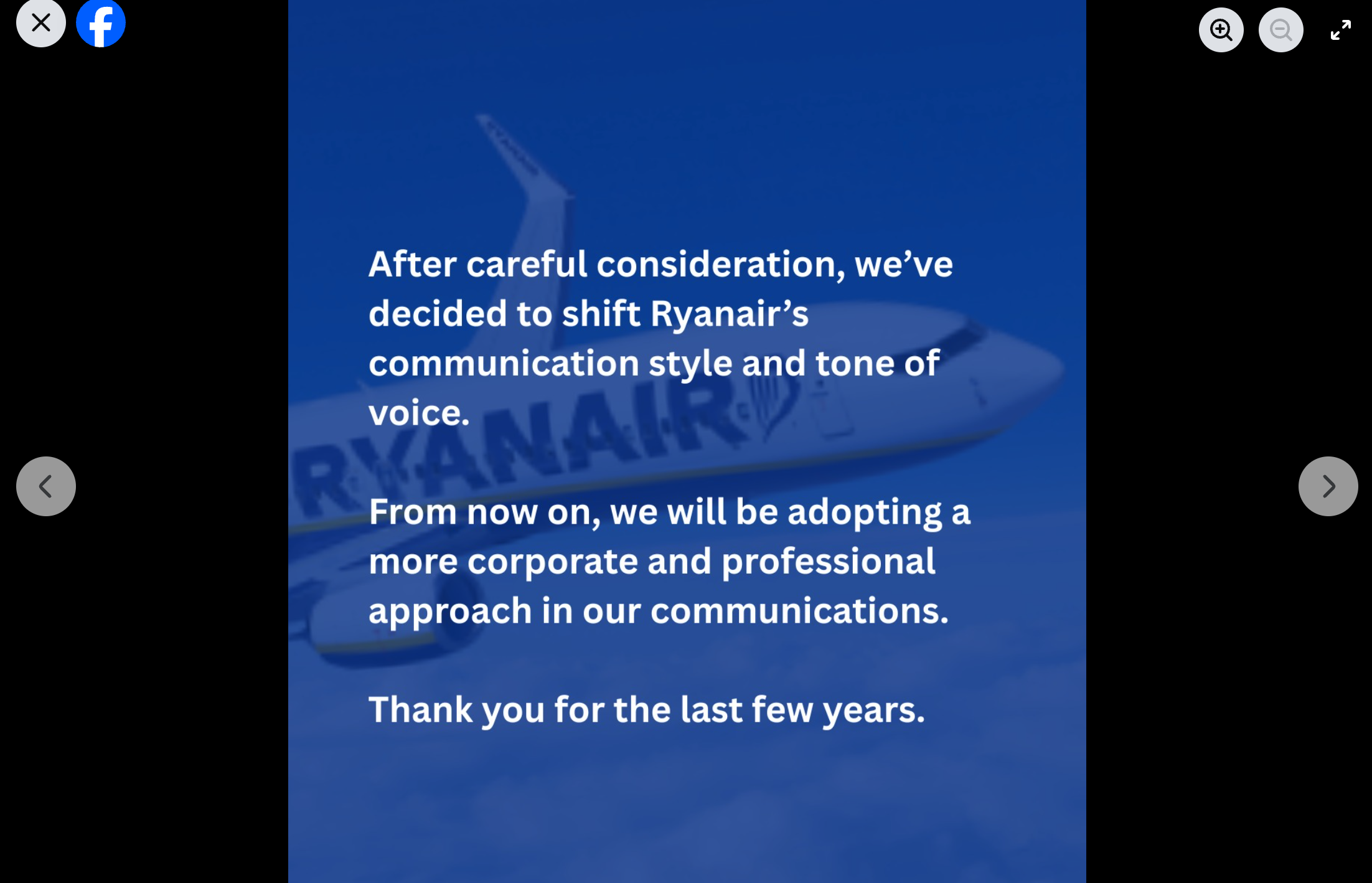Viewport: 1372px width, 883px height.
Task: Close the photo viewer
Action: point(41,23)
